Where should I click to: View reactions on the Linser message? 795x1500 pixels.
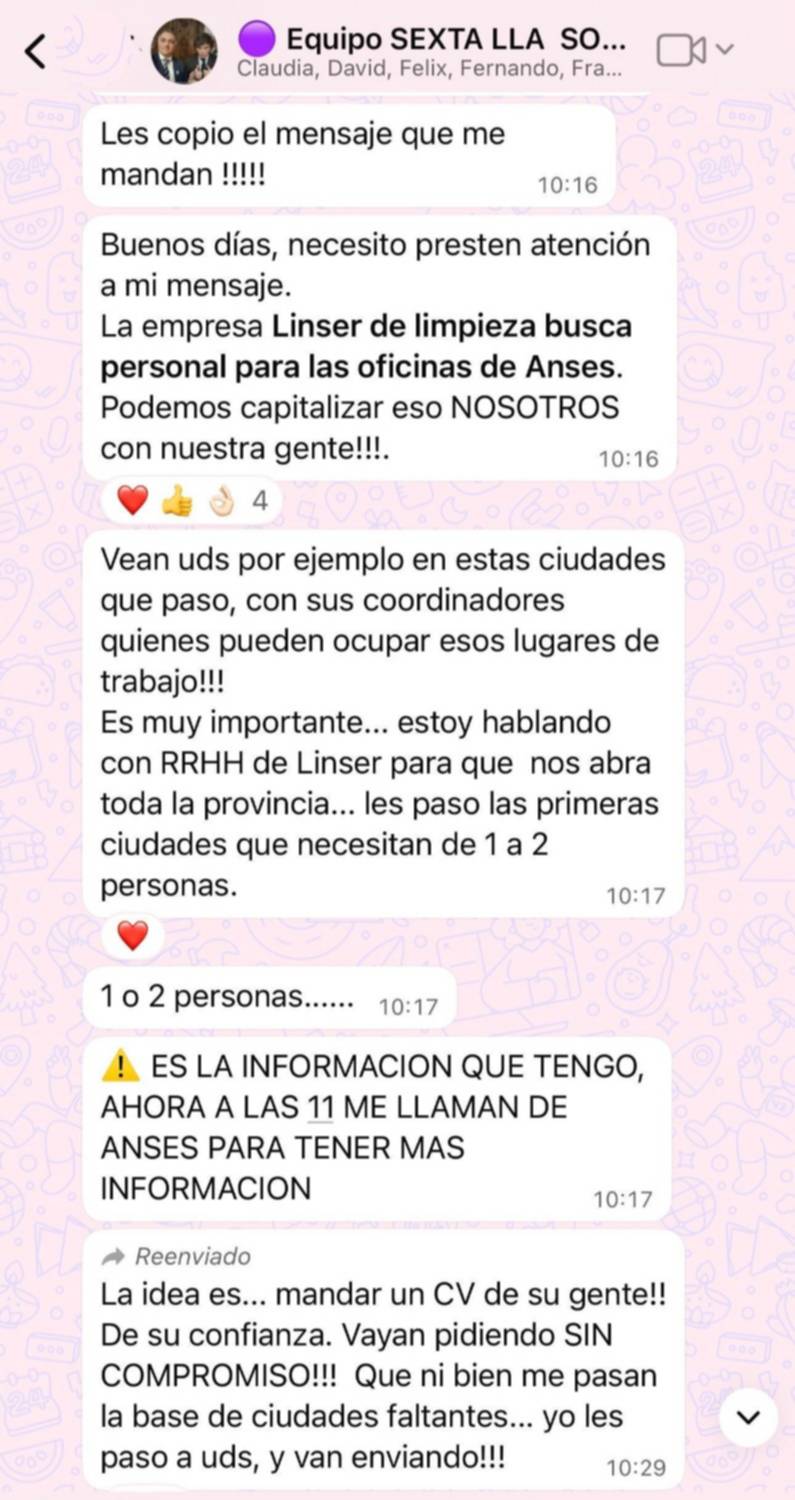[x=192, y=501]
